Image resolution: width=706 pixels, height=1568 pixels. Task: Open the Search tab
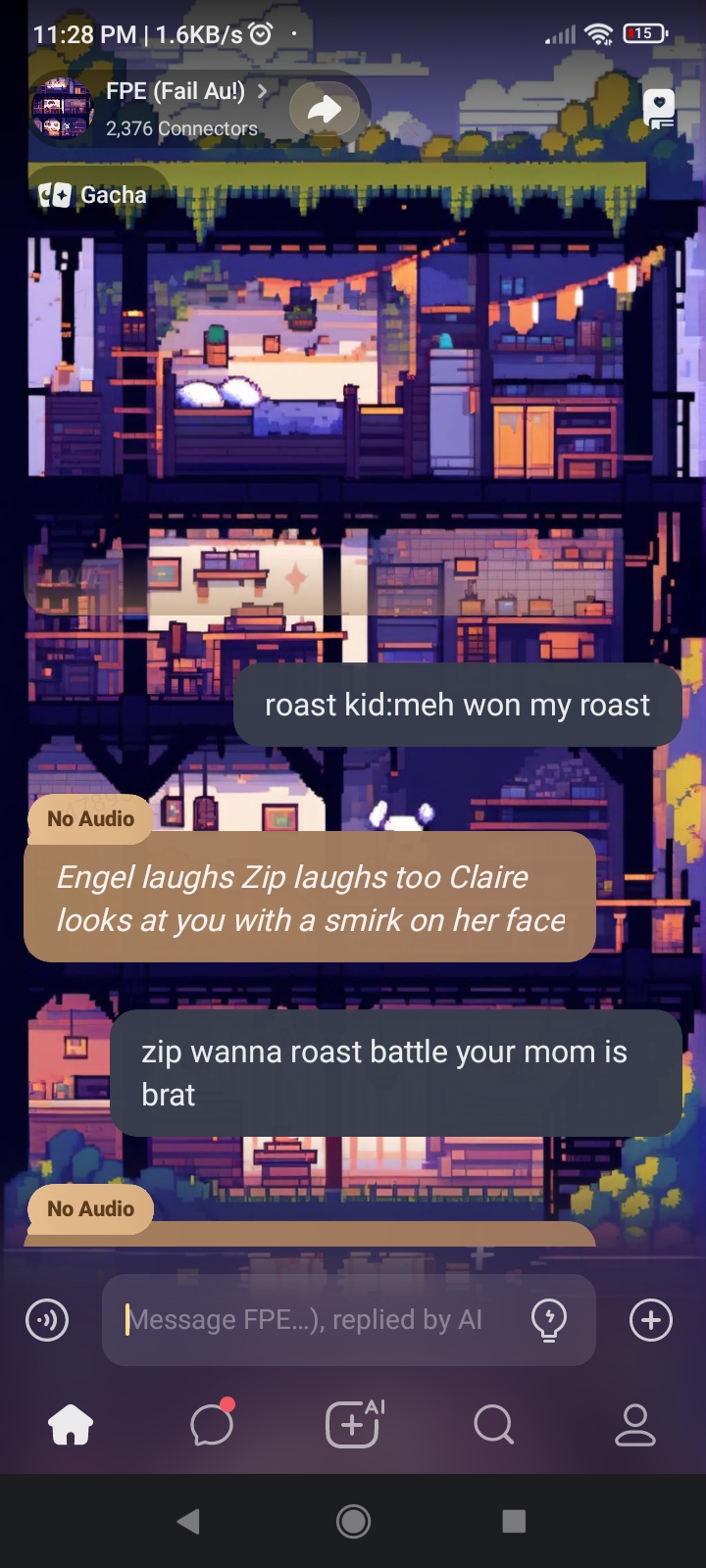point(493,1424)
